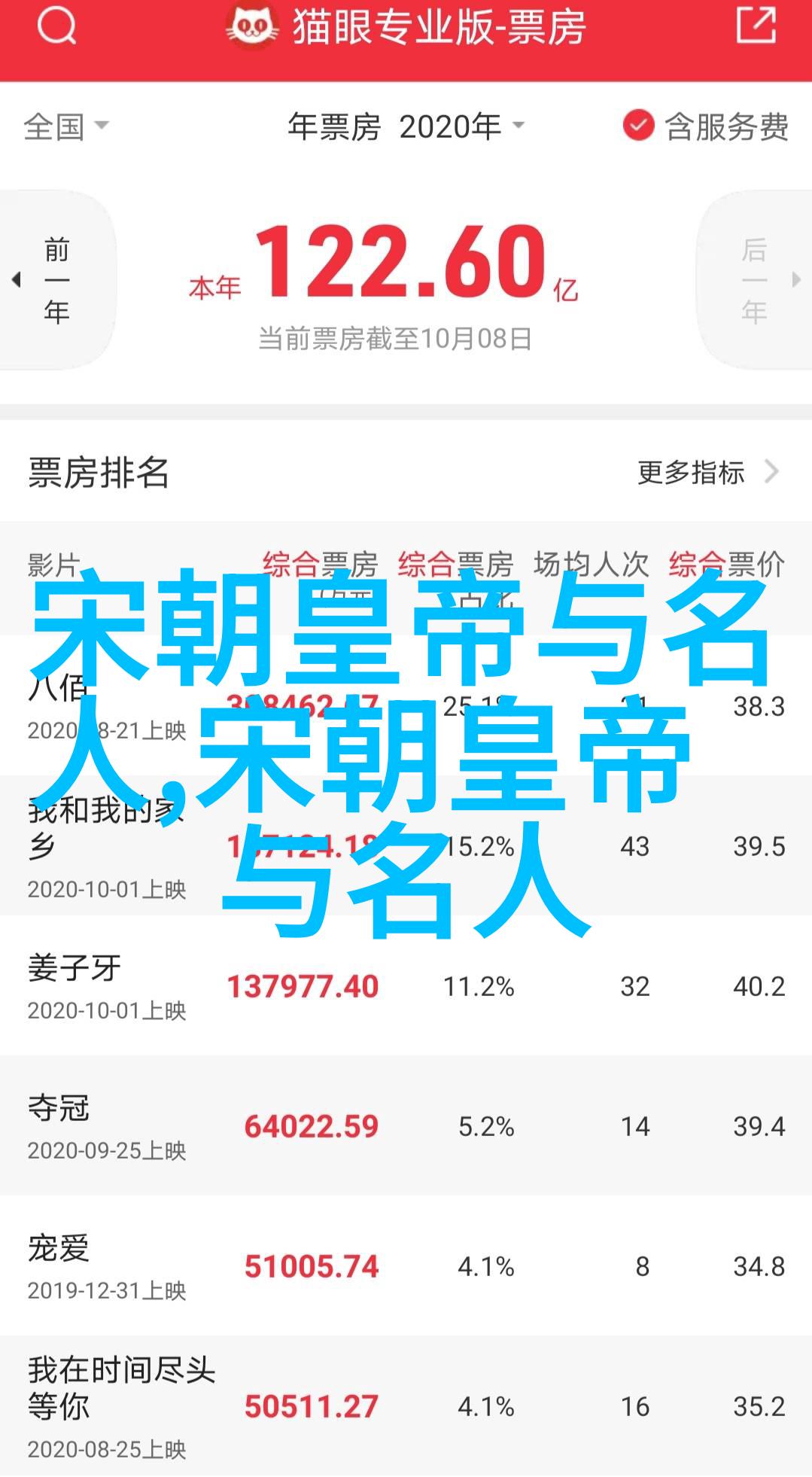Go to 前一年 box office

tap(56, 280)
